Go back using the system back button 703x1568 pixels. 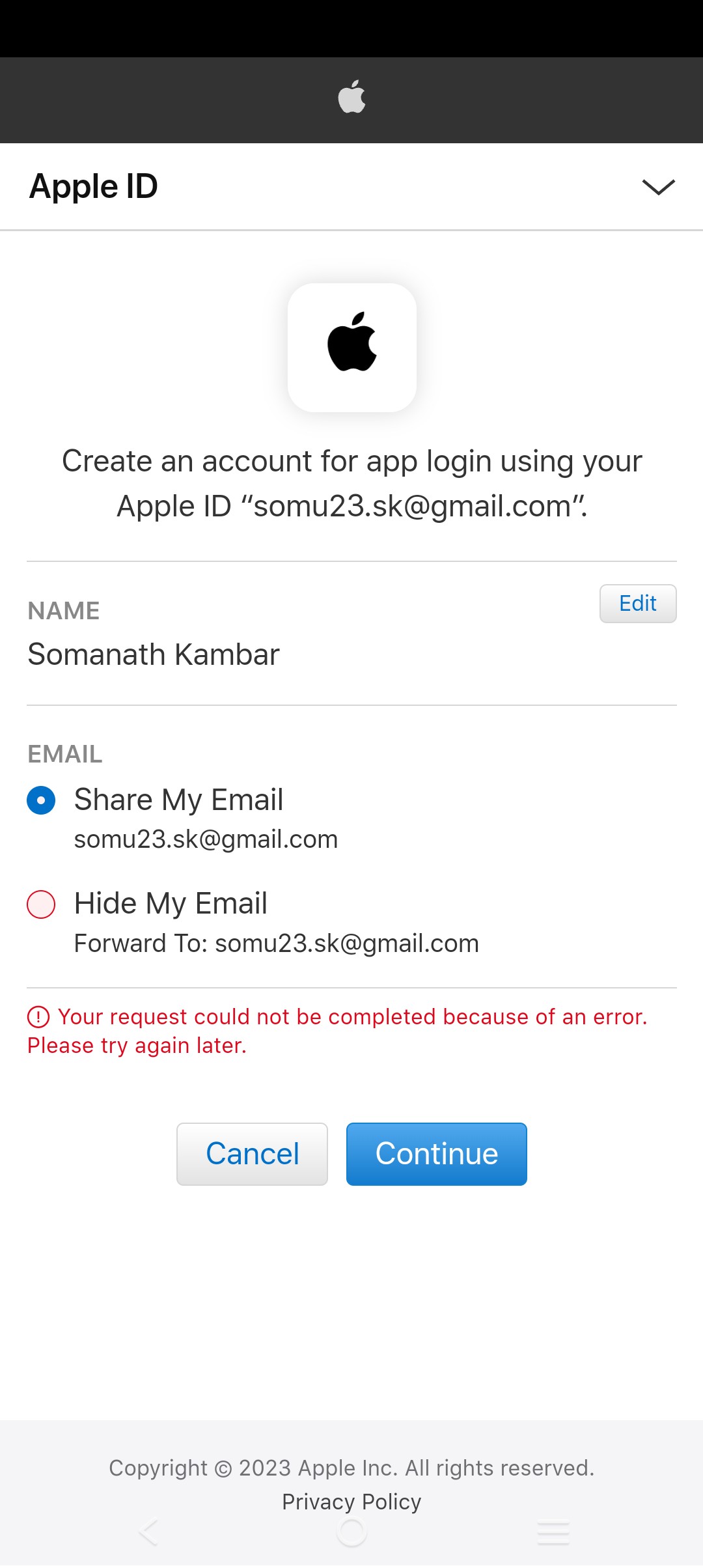click(x=149, y=1532)
